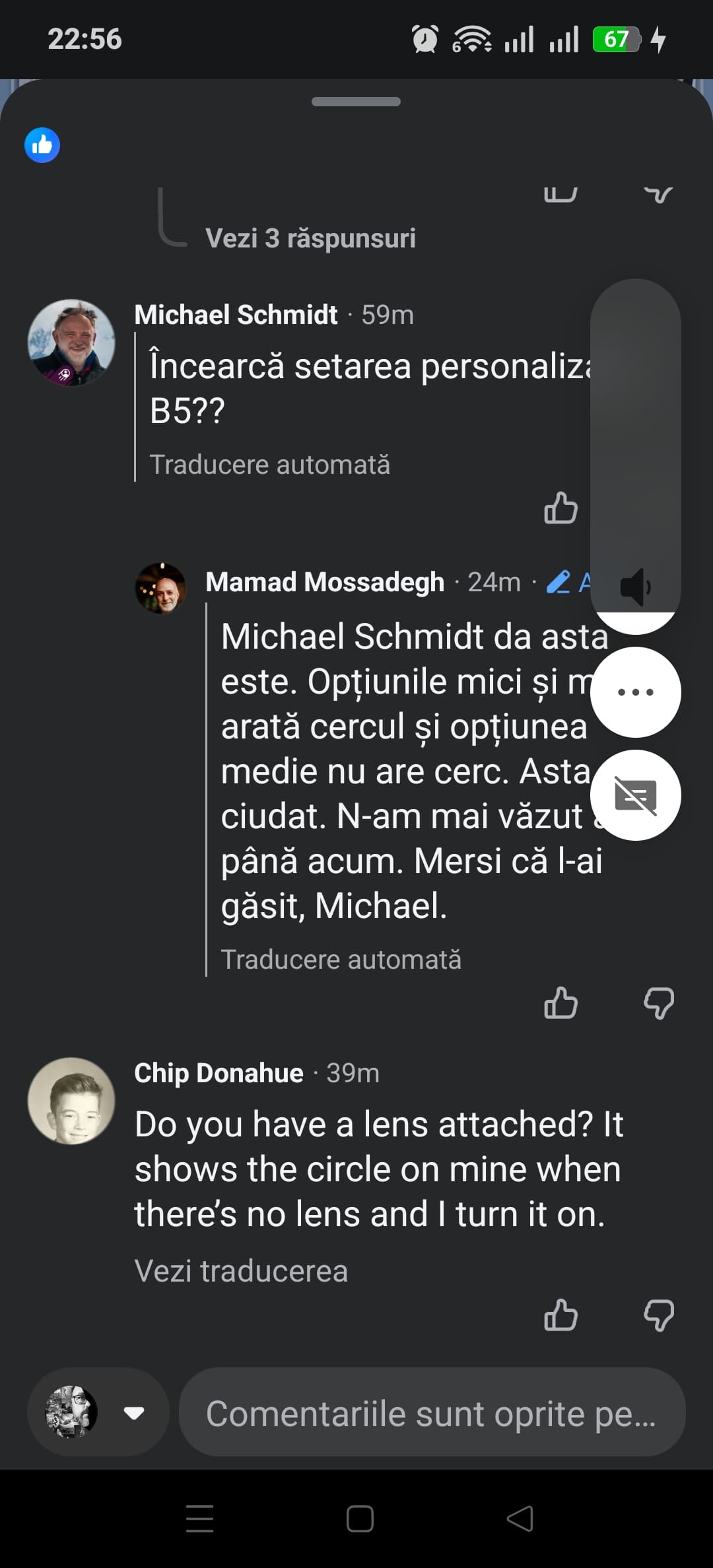Open the blue like reactions icon
Screen dimensions: 713x1568
tap(42, 145)
